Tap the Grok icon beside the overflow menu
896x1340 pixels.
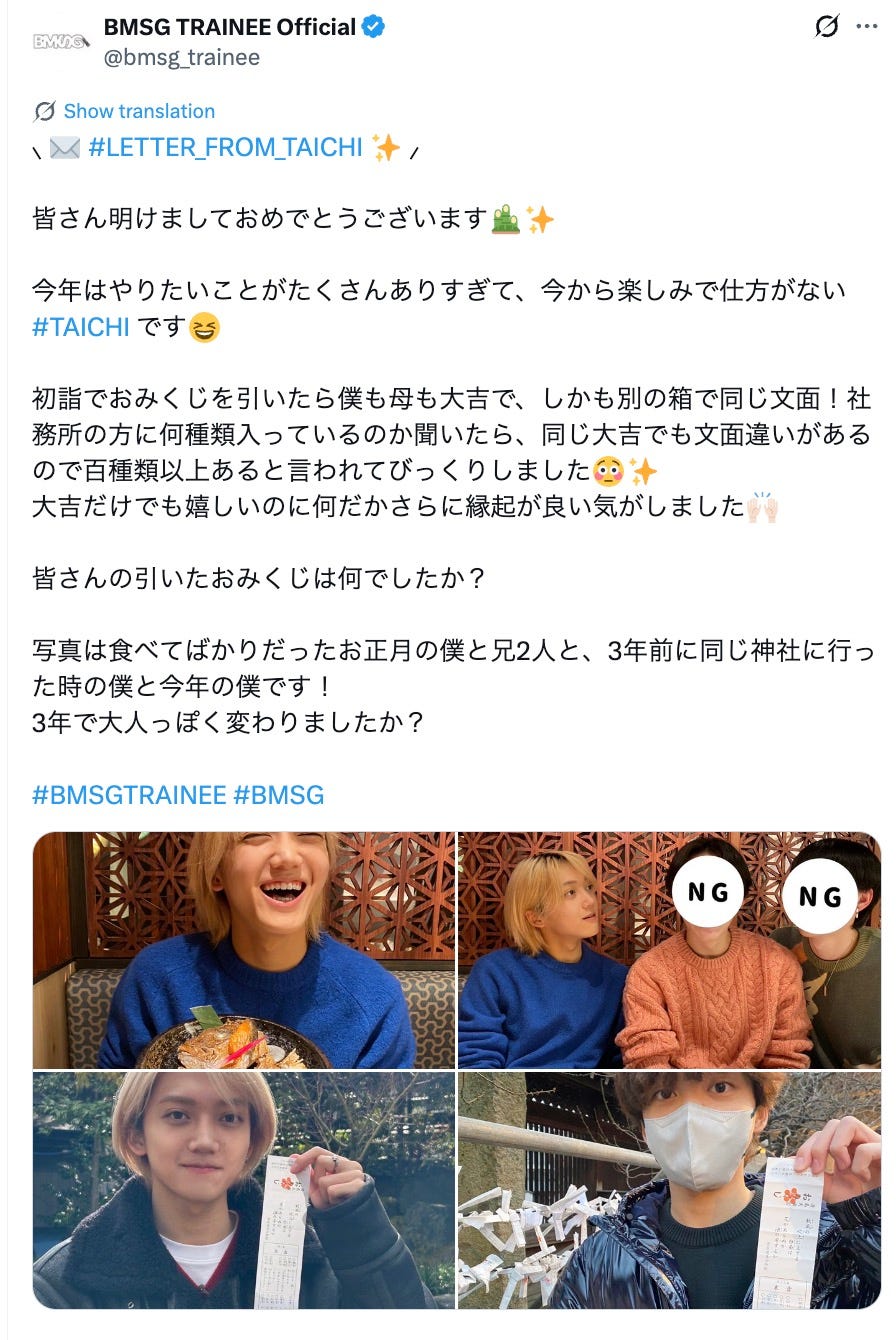[826, 27]
